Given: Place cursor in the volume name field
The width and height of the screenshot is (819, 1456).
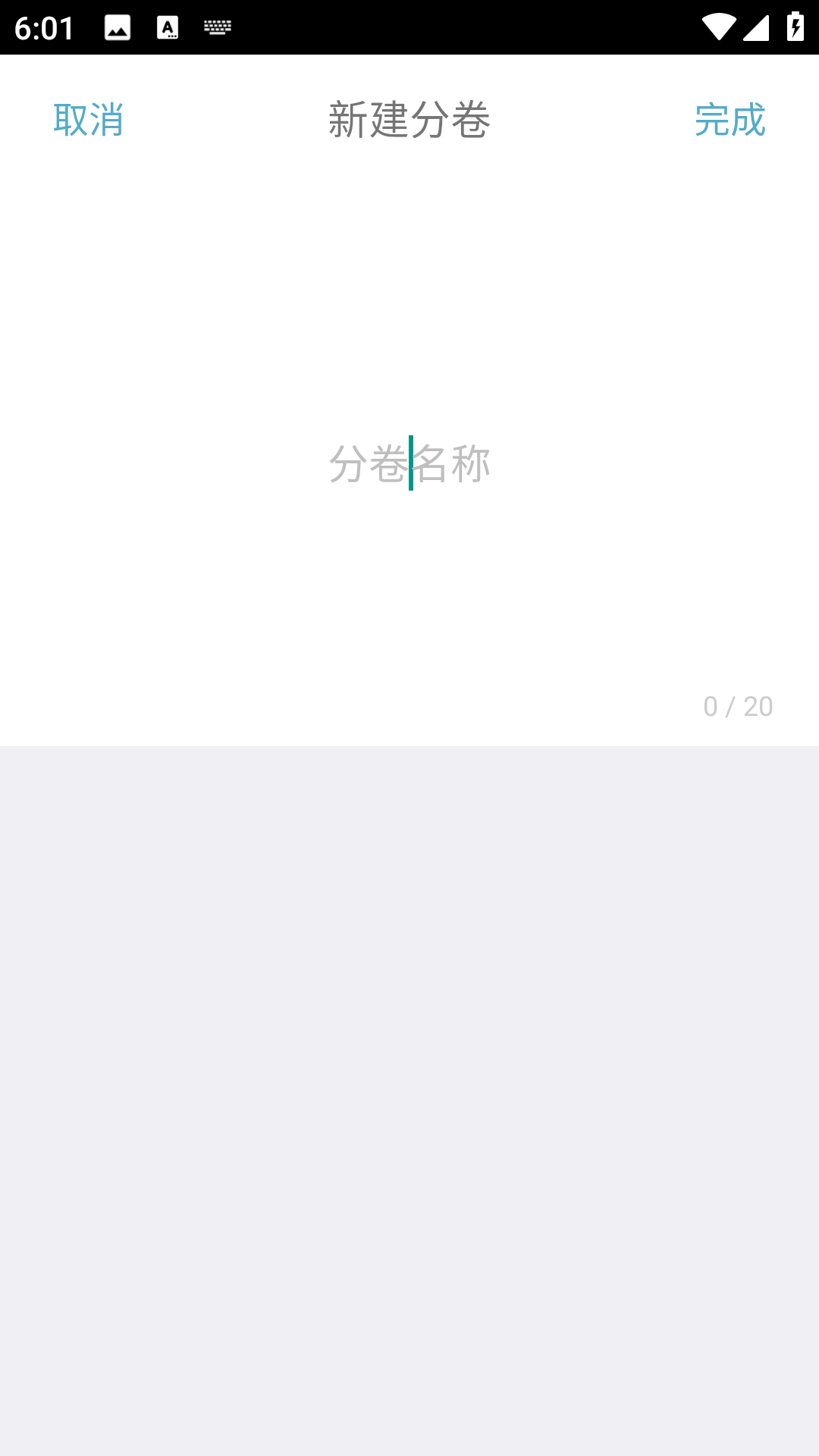Looking at the screenshot, I should click(x=409, y=464).
